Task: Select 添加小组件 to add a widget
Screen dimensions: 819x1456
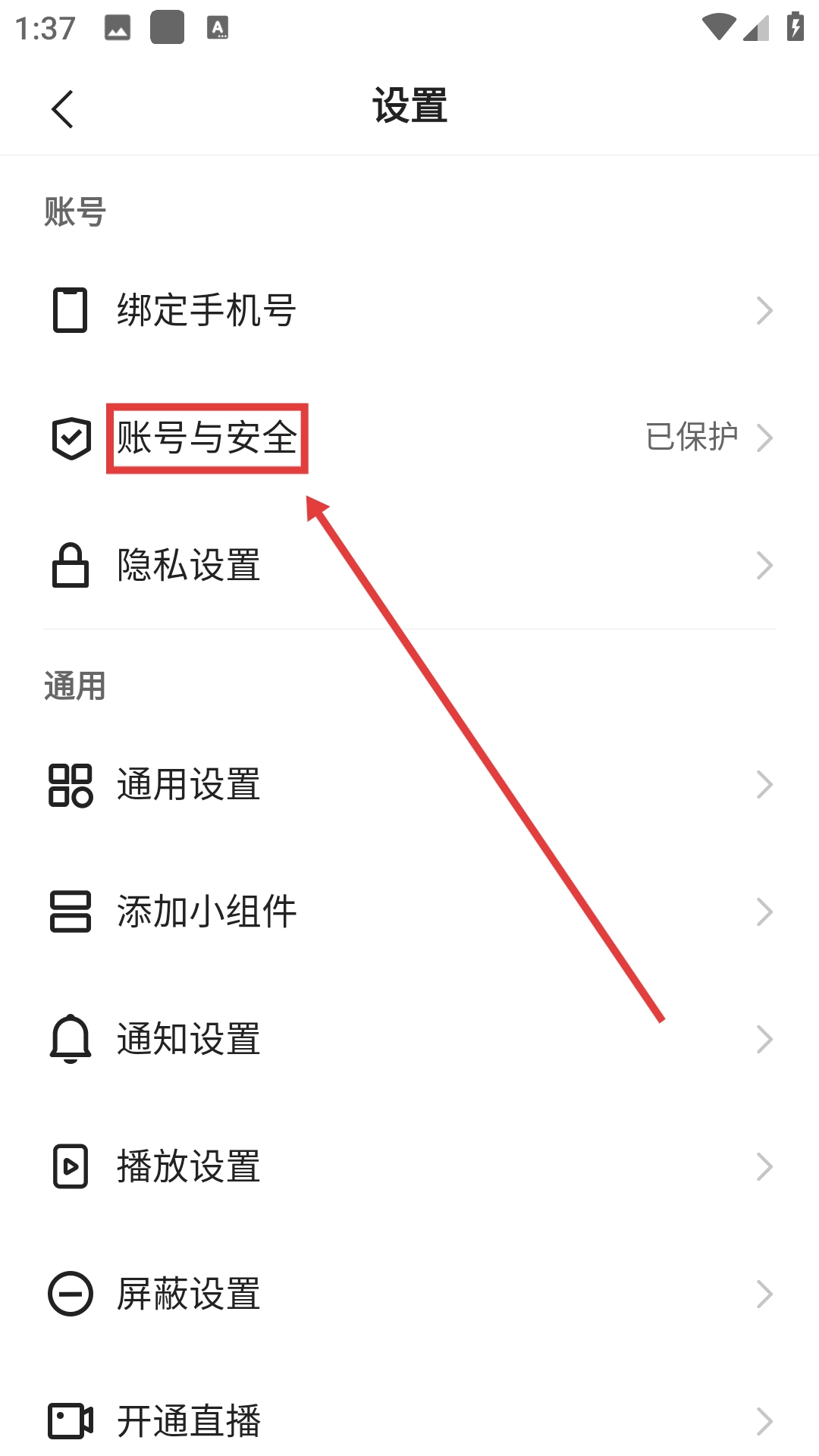Action: click(206, 912)
